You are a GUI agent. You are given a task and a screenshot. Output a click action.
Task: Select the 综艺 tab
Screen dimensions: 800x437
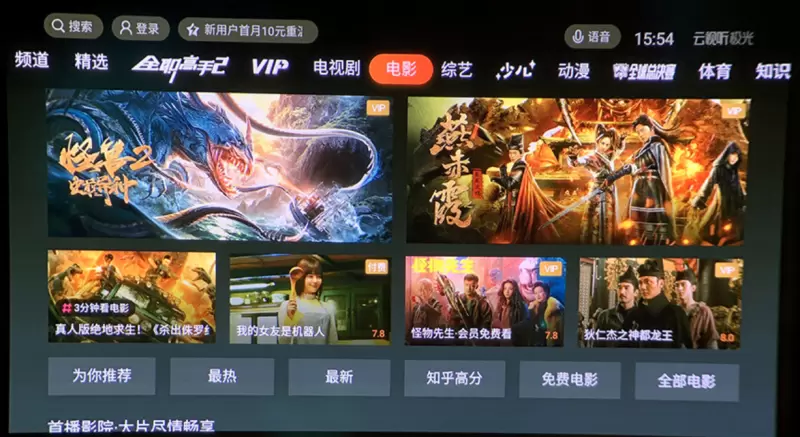pyautogui.click(x=457, y=70)
